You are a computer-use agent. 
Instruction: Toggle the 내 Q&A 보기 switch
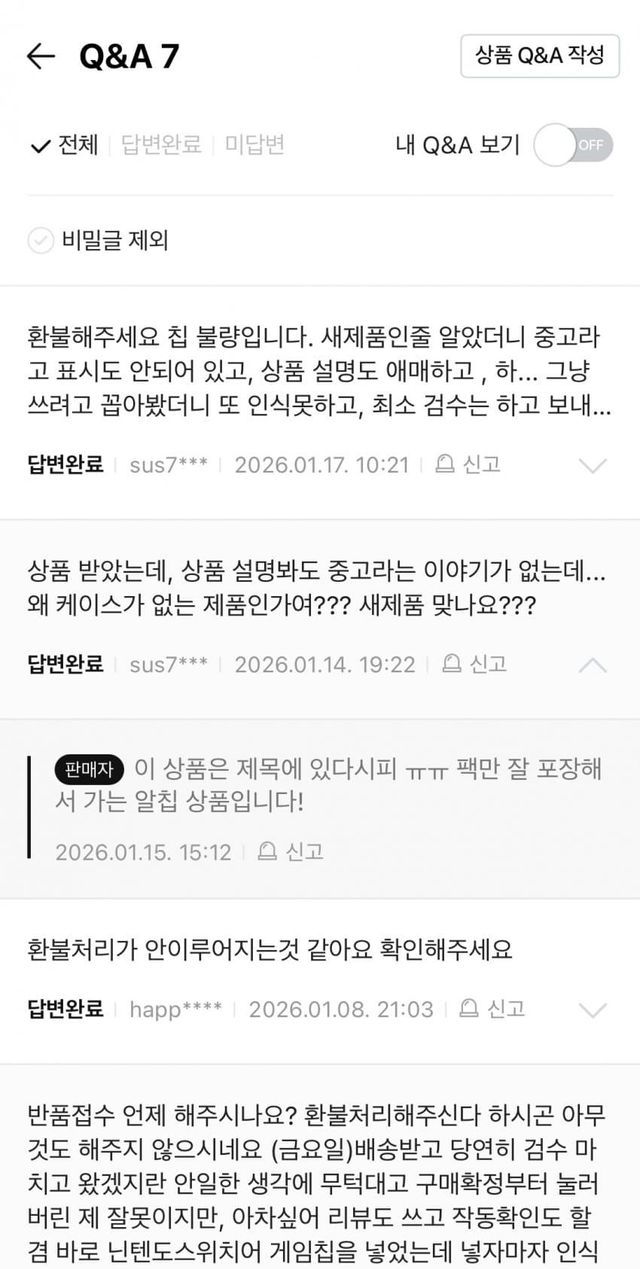pos(573,145)
